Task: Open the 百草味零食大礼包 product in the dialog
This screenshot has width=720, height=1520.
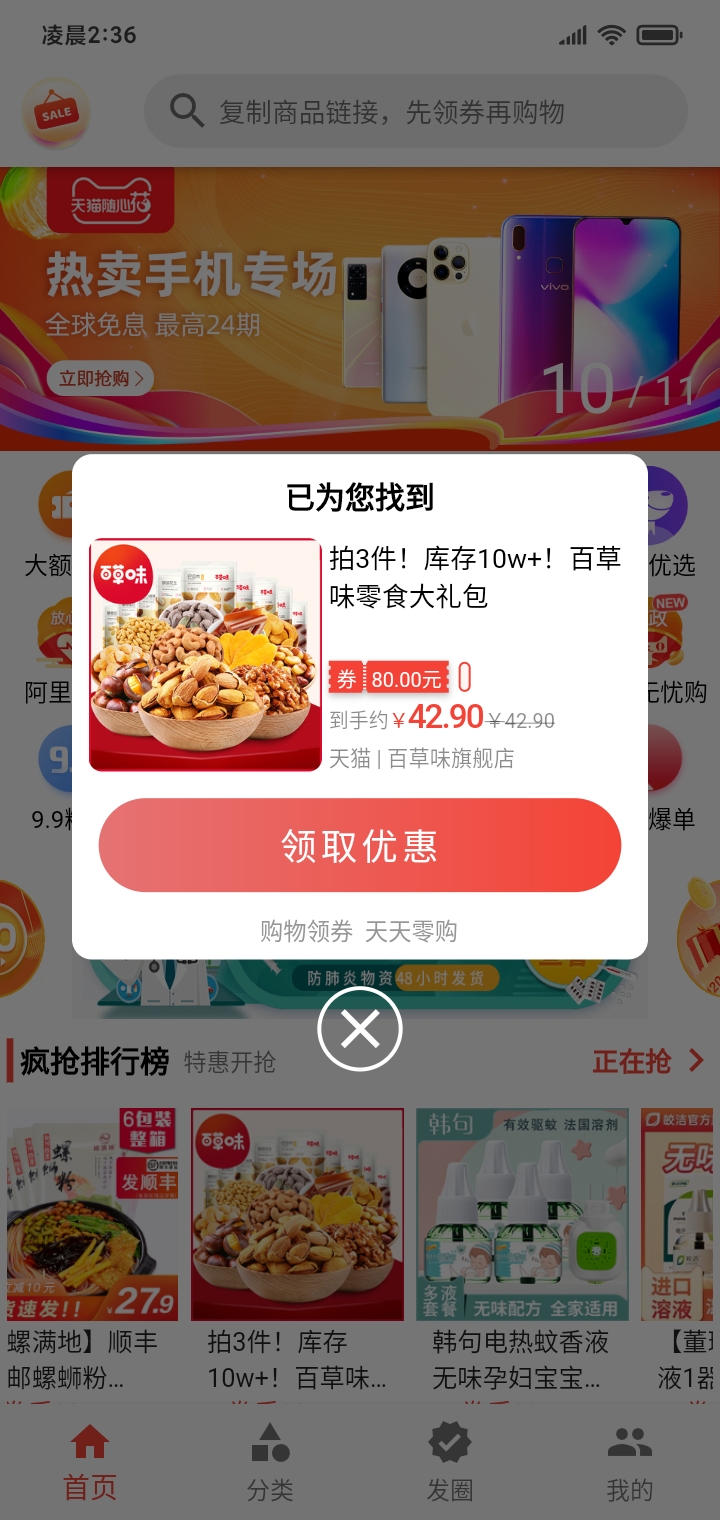Action: click(x=205, y=655)
